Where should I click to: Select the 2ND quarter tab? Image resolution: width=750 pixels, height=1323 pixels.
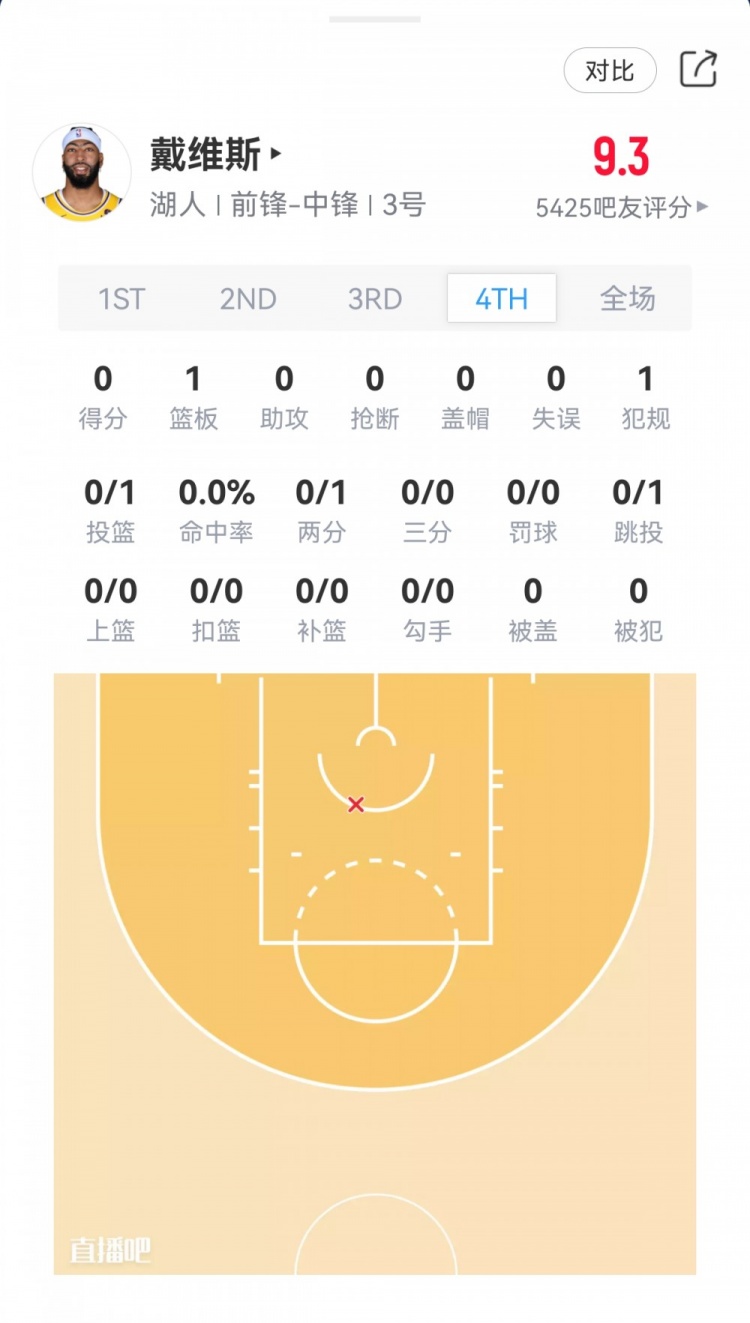click(248, 299)
